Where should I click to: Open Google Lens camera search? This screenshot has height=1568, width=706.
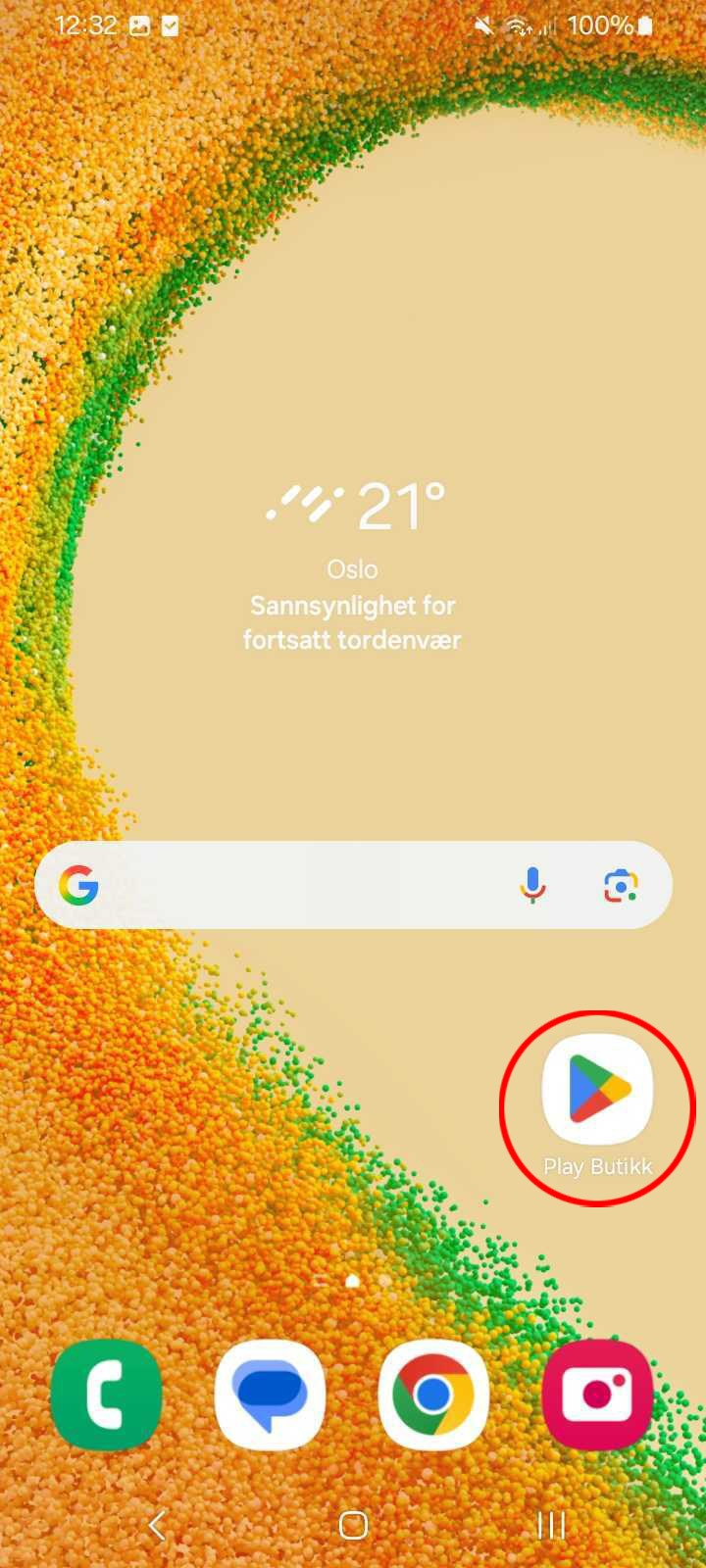pos(620,885)
